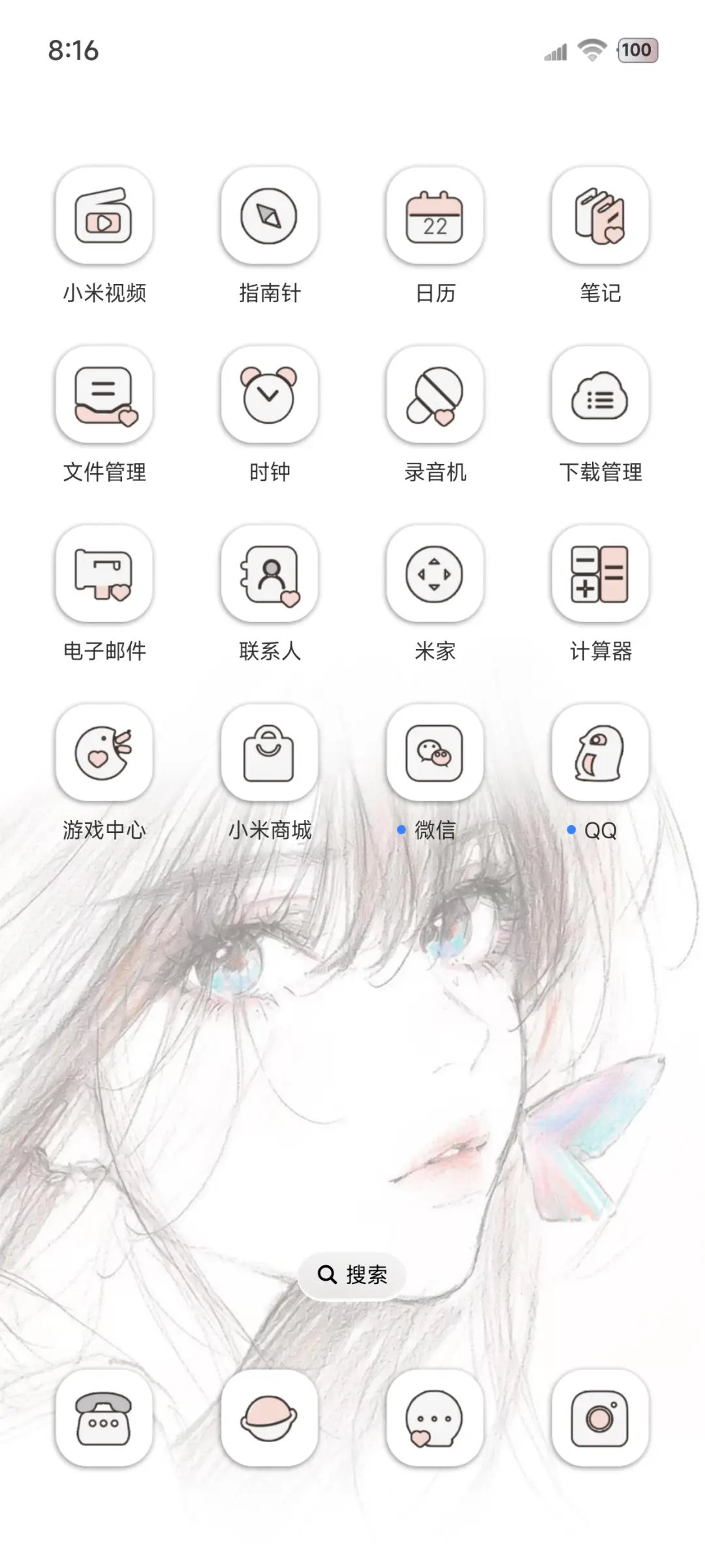Screen dimensions: 705x1568
Task: Open QQ with its unread notification
Action: coord(601,753)
